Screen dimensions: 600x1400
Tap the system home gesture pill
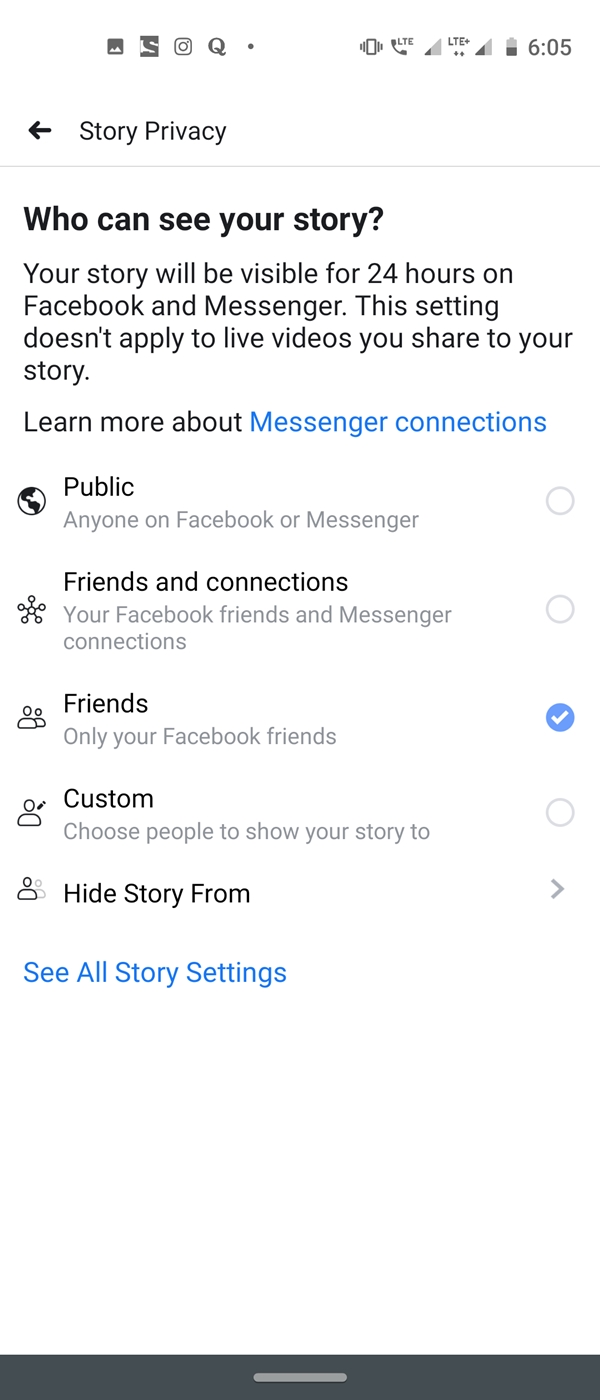coord(300,1377)
